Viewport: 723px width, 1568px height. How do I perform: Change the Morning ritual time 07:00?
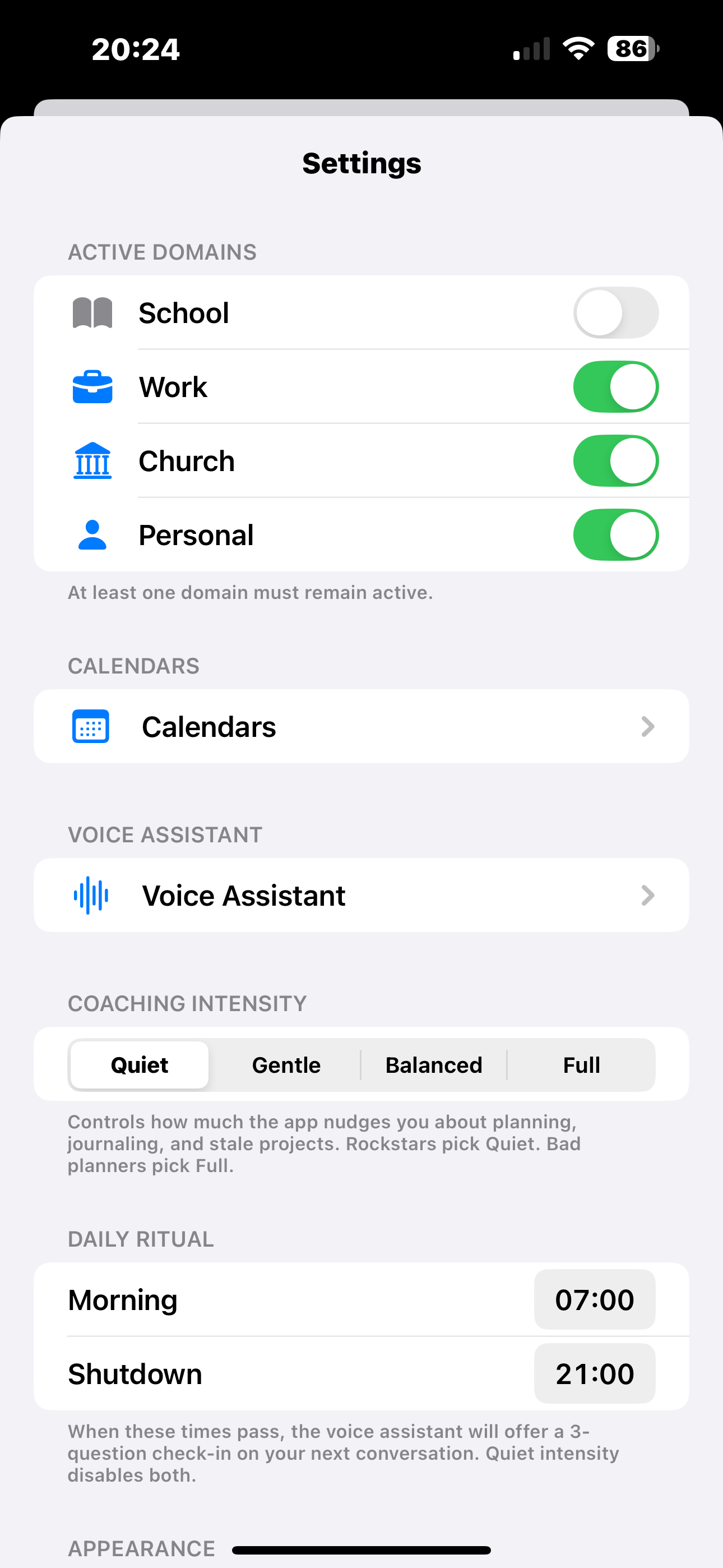tap(595, 1299)
